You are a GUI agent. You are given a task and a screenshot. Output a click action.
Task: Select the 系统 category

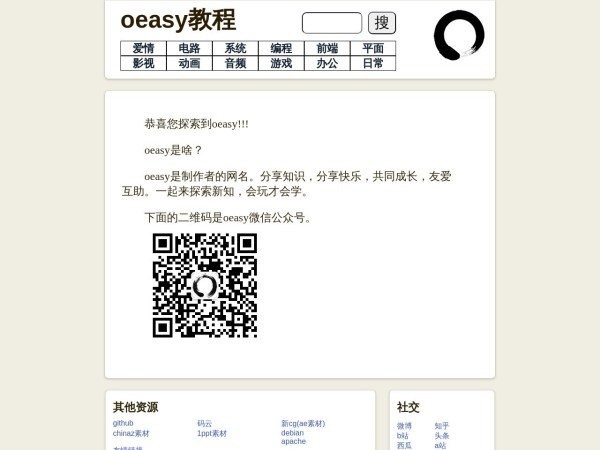pos(235,48)
